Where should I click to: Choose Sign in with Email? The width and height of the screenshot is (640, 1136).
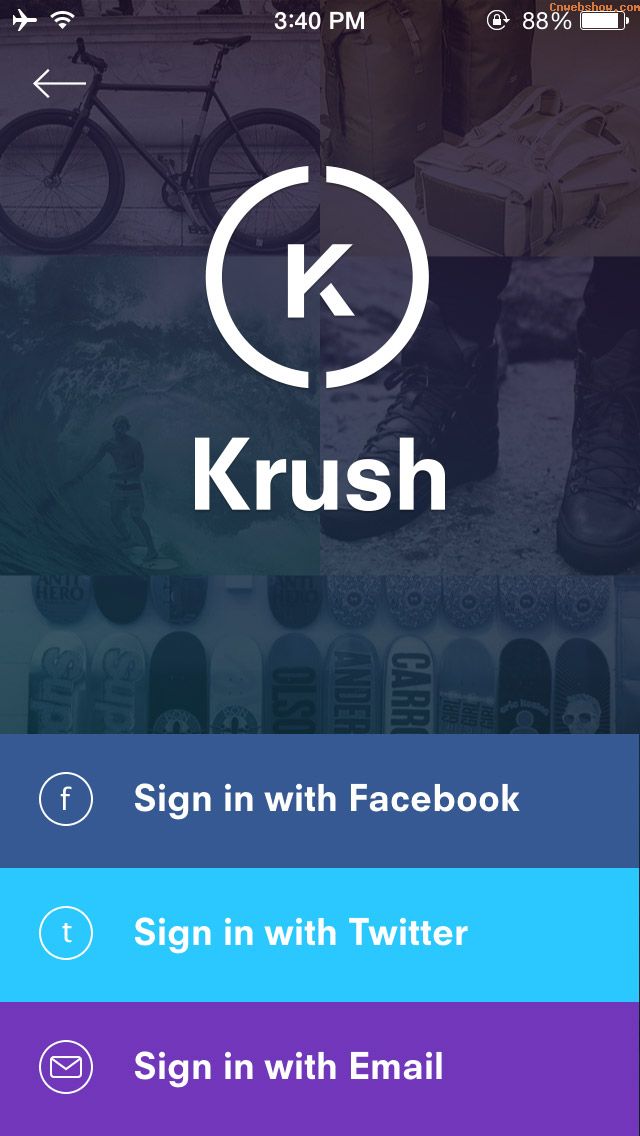[x=320, y=1067]
